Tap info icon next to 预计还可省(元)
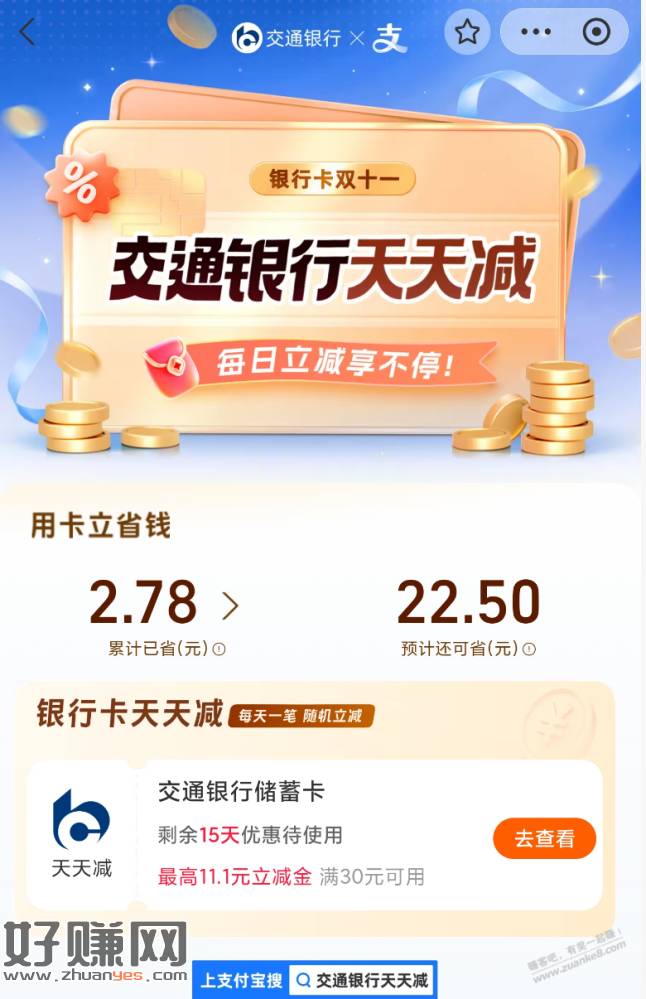The width and height of the screenshot is (646, 999). [530, 649]
